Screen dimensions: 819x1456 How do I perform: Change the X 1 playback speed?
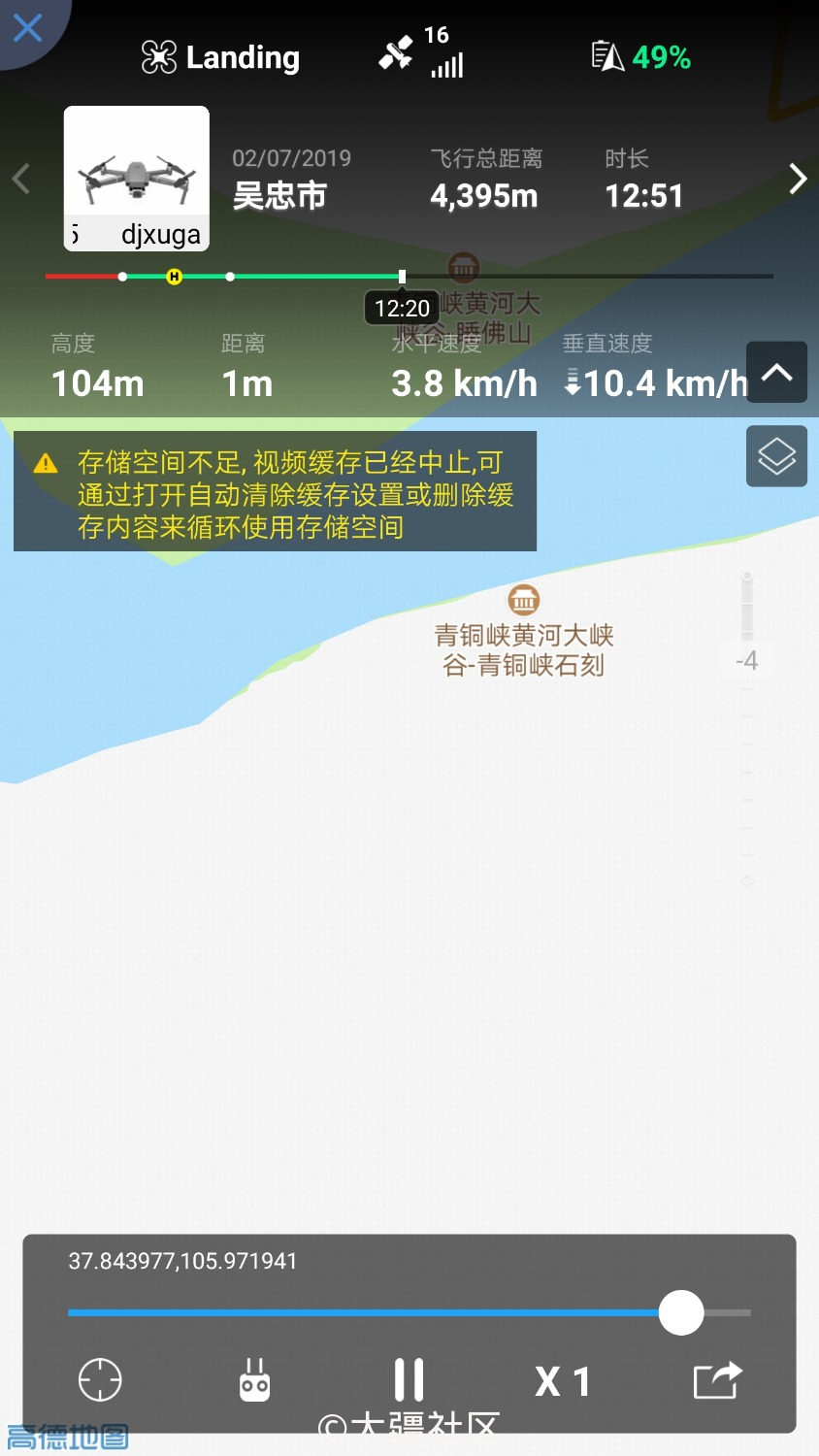pyautogui.click(x=563, y=1380)
